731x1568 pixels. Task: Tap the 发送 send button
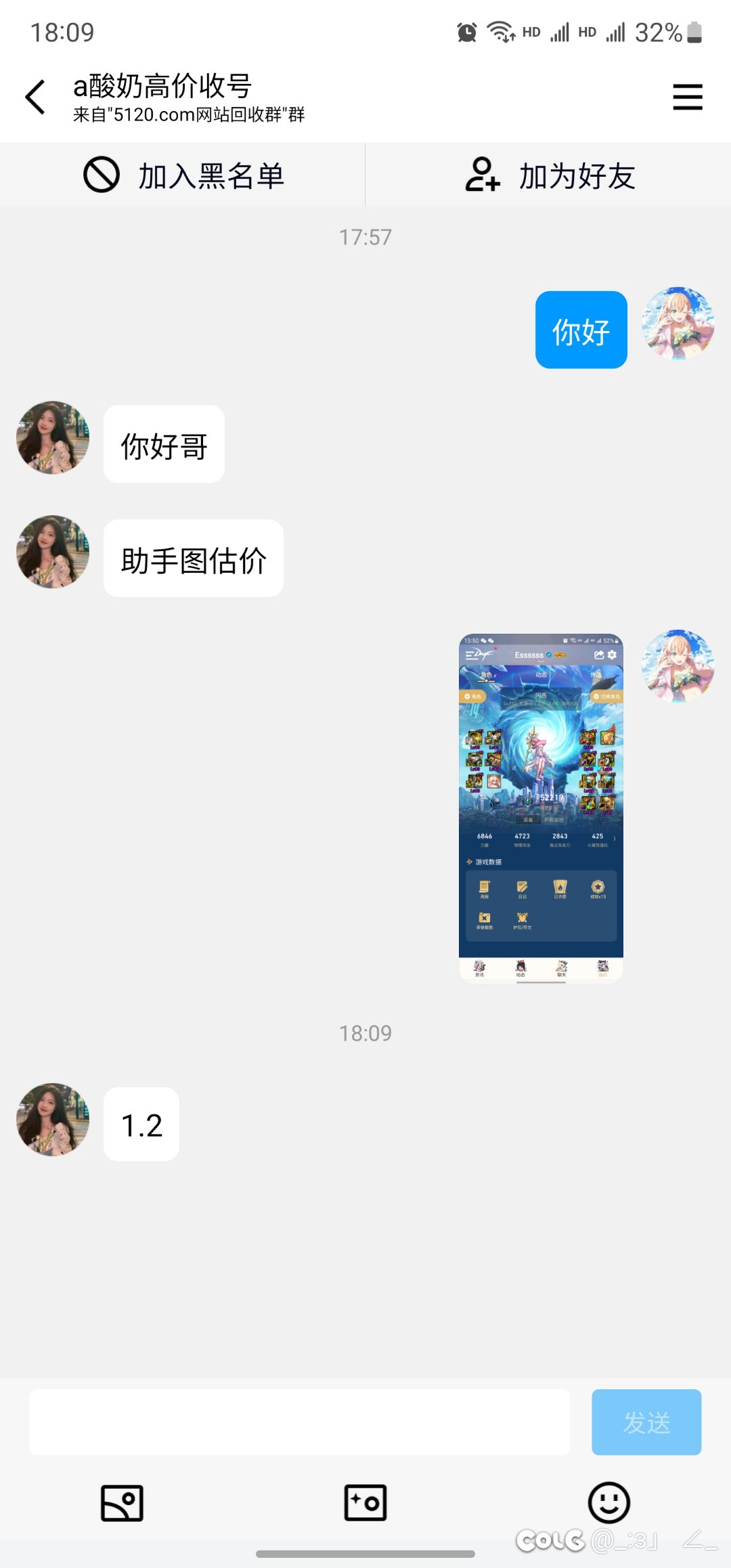pyautogui.click(x=646, y=1422)
